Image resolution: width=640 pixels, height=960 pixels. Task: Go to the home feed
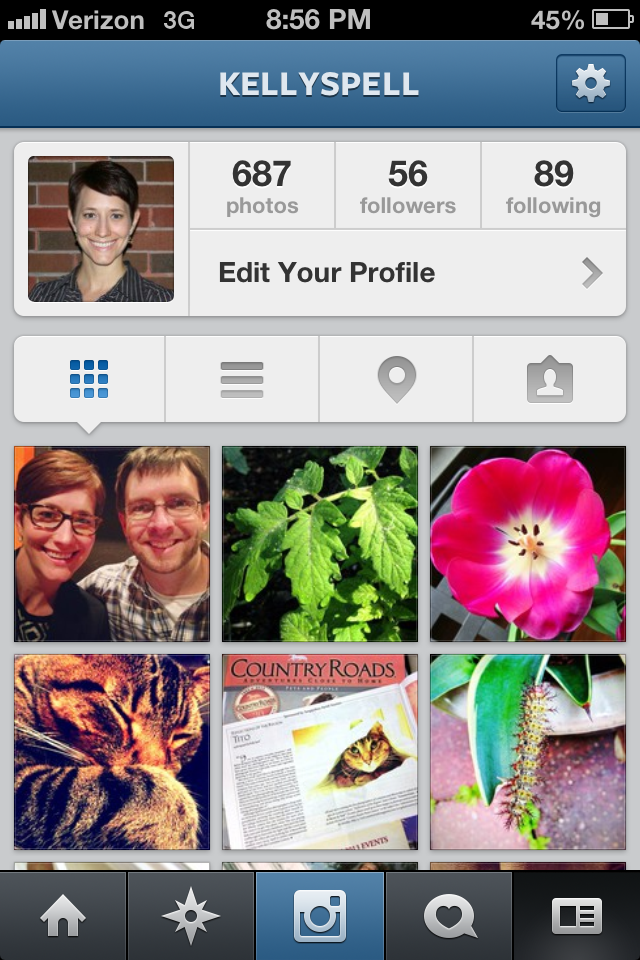point(63,916)
